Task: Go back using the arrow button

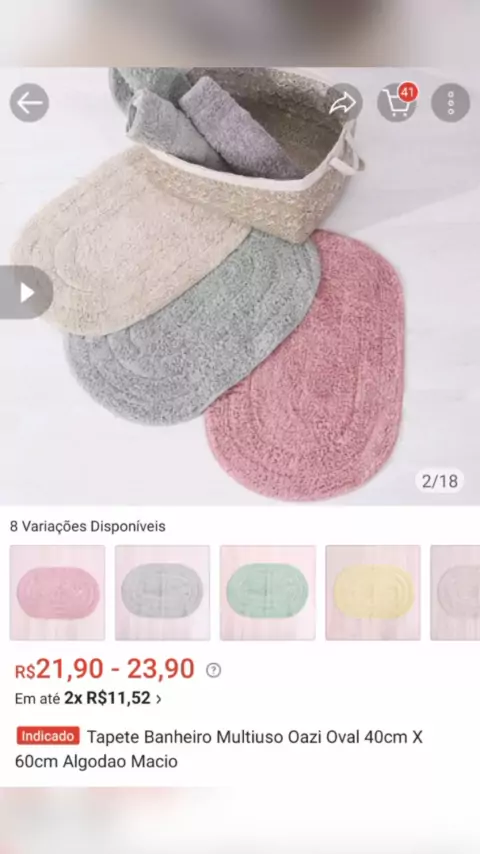Action: click(x=29, y=102)
